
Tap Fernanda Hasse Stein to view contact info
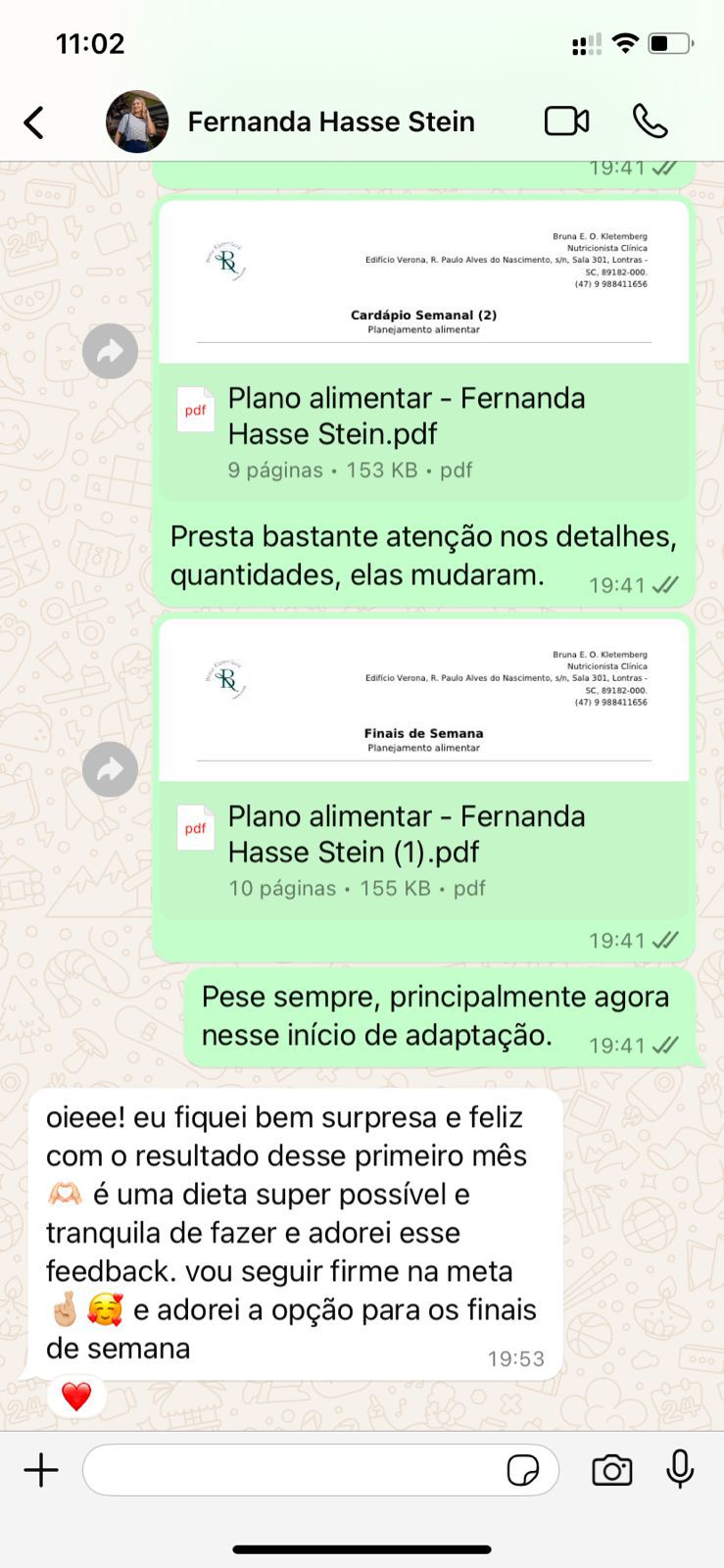(331, 120)
